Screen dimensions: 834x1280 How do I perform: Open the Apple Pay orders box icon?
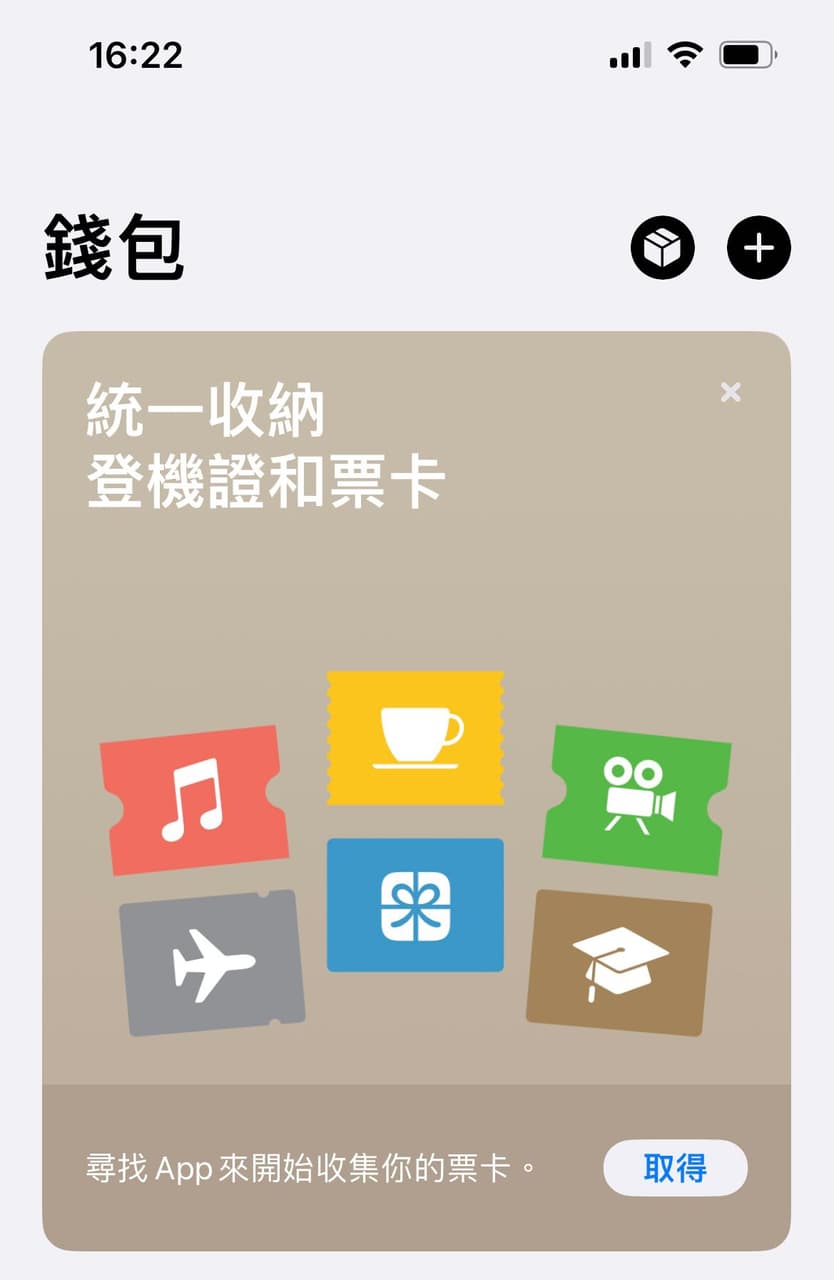(661, 247)
